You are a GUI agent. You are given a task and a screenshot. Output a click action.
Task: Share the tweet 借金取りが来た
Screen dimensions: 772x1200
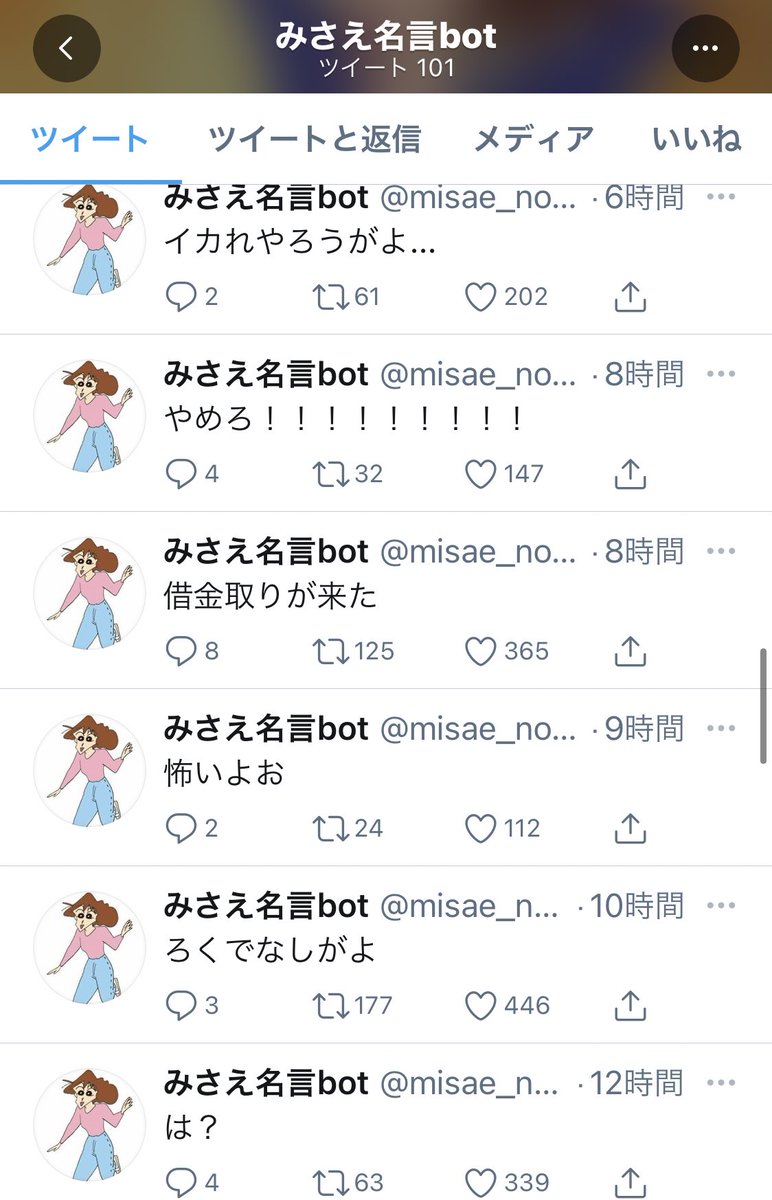629,652
